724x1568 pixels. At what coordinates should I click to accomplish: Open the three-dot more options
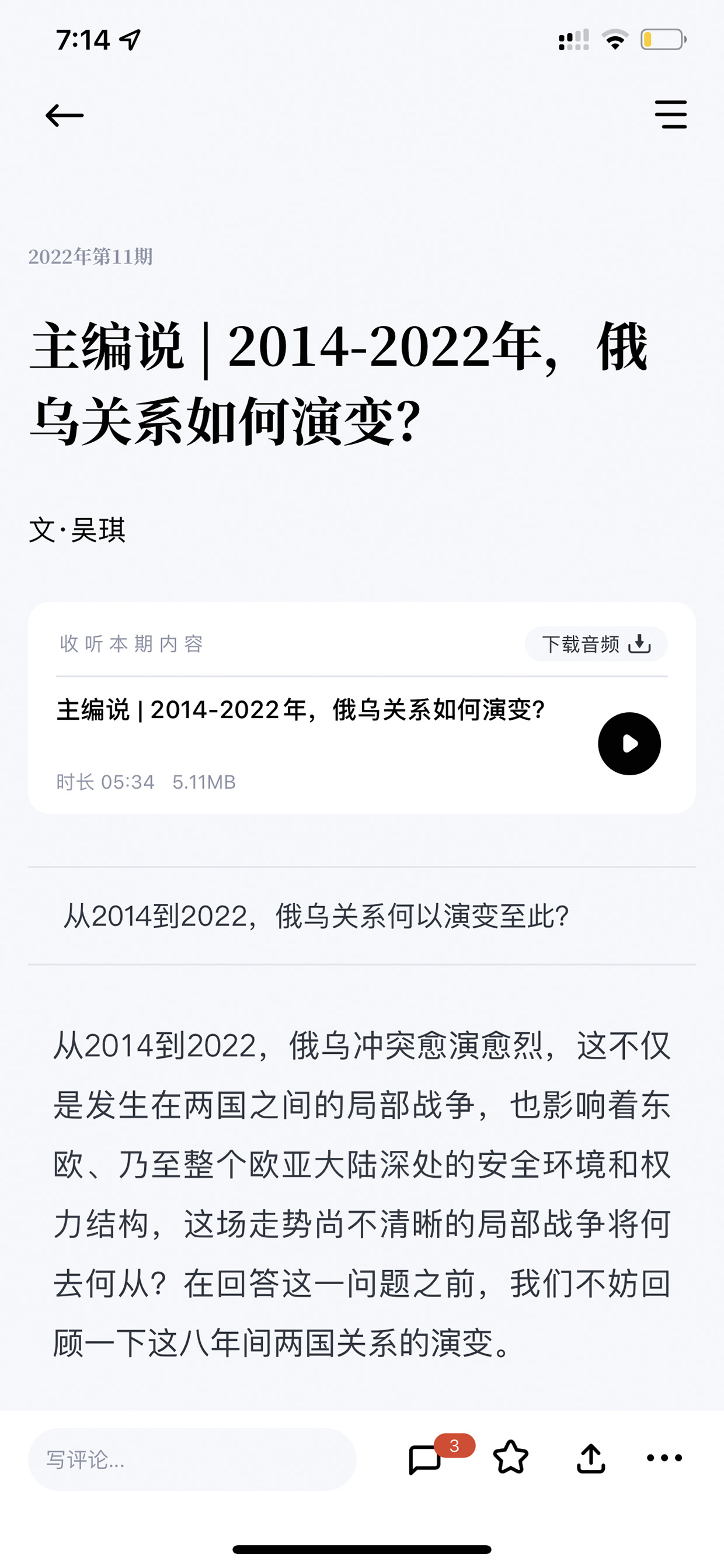(x=664, y=1458)
